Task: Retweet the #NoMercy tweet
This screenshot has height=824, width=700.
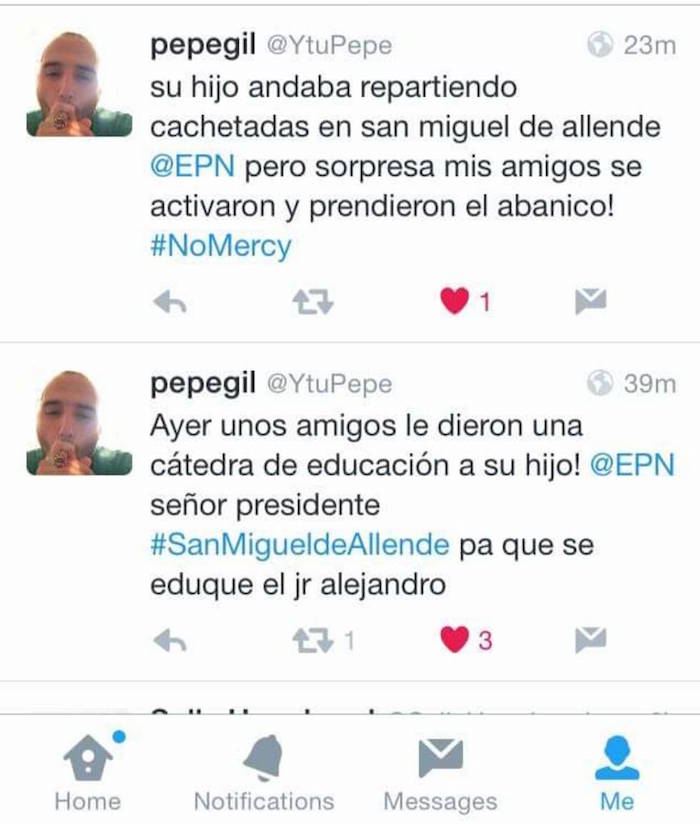Action: [318, 301]
